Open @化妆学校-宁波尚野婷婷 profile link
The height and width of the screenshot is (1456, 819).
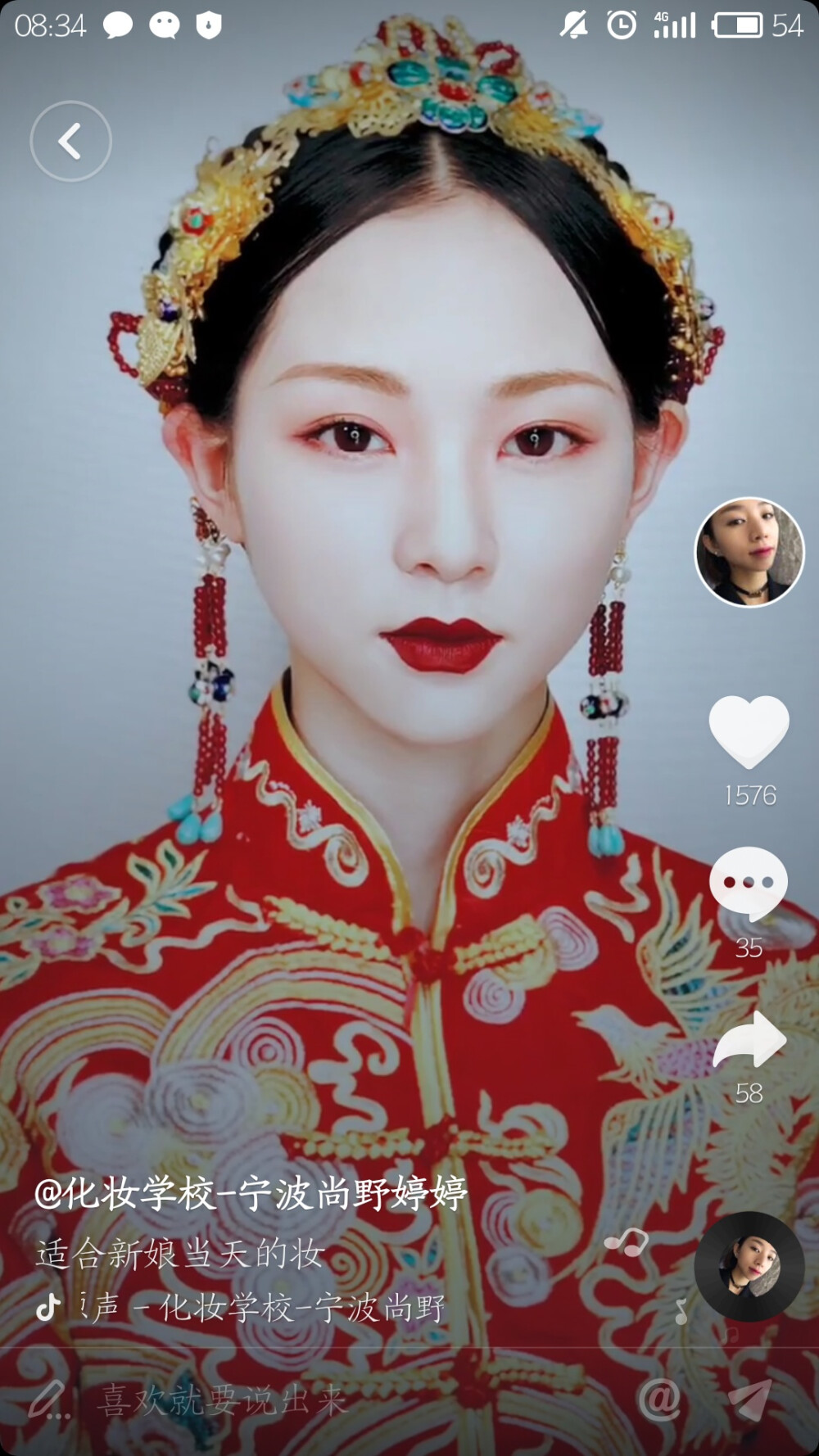[251, 1193]
